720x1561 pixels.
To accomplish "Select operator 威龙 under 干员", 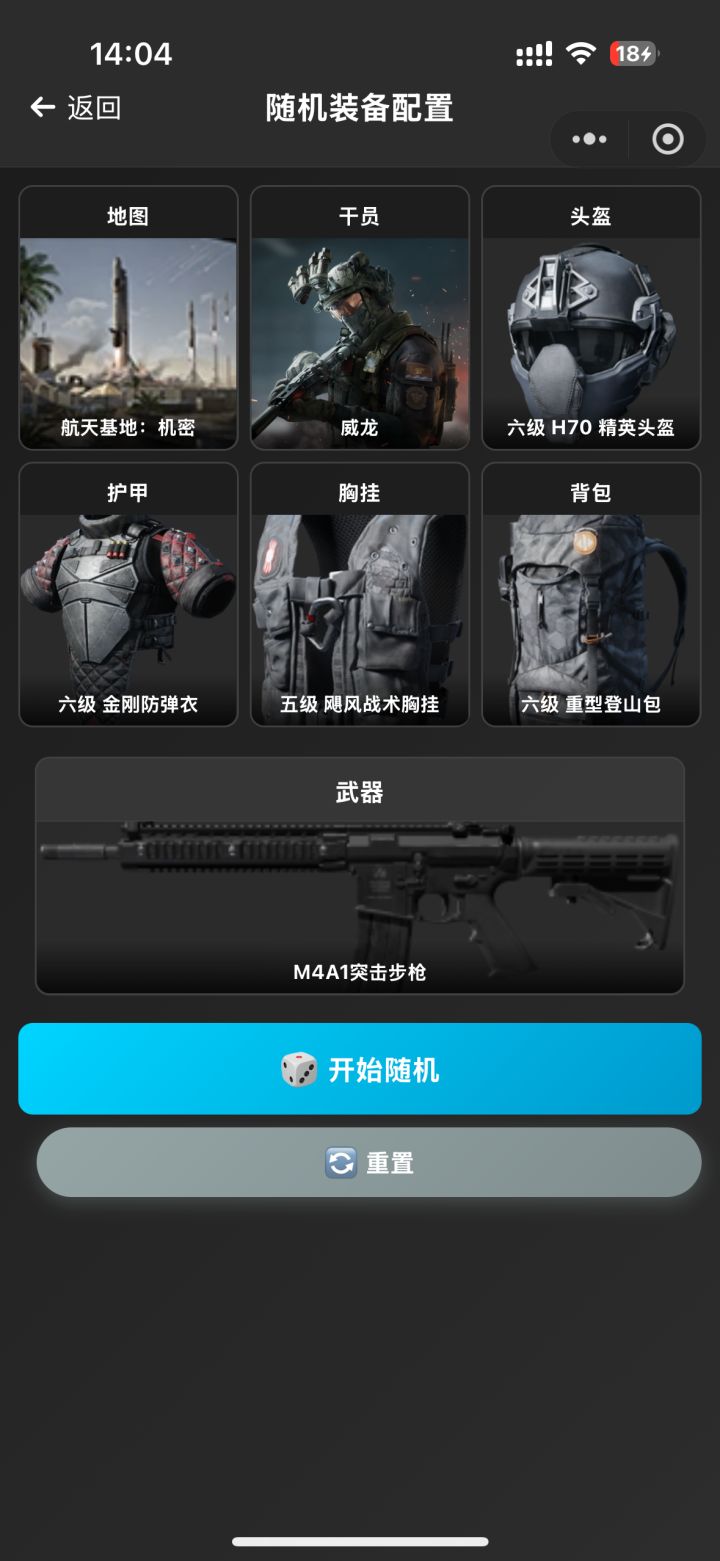I will (360, 318).
